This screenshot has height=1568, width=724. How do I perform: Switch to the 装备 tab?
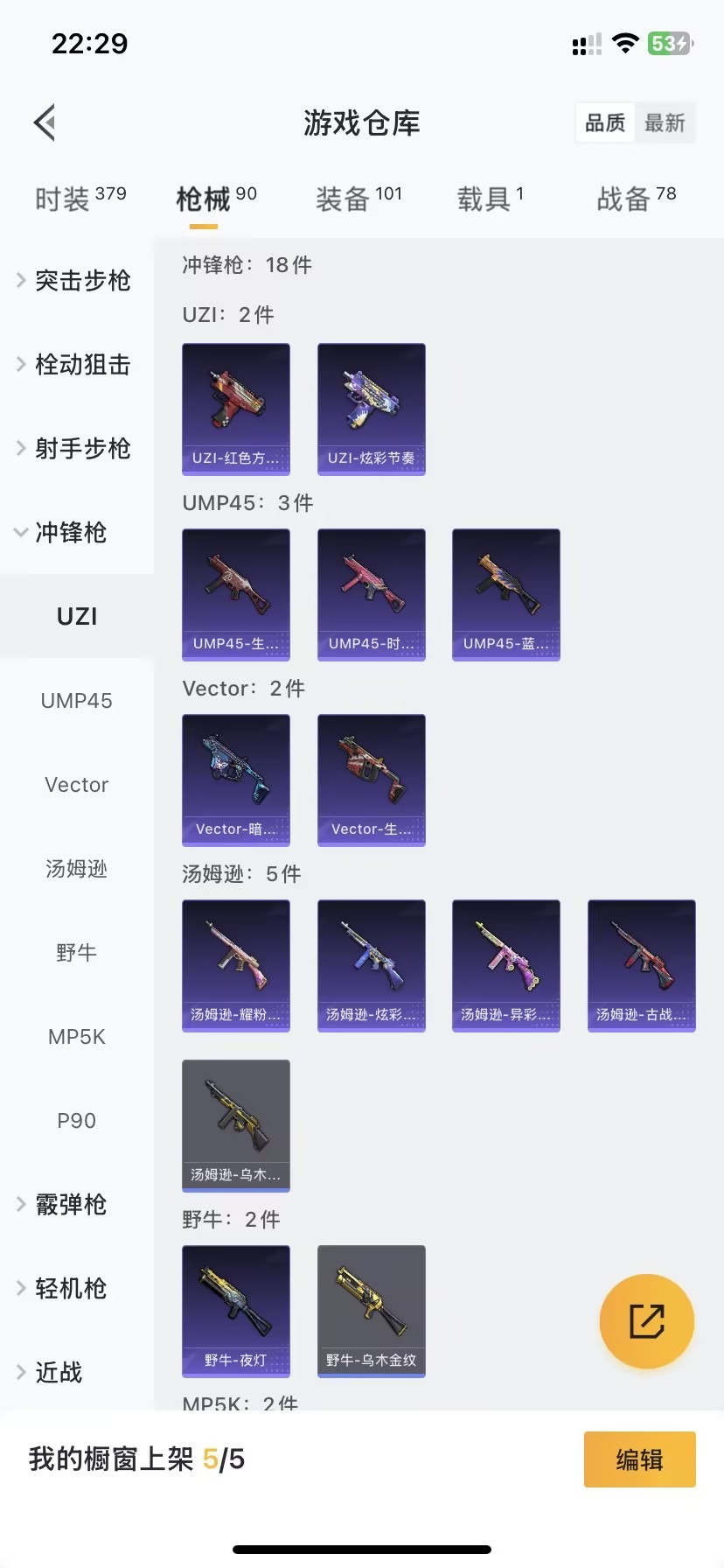tap(359, 199)
